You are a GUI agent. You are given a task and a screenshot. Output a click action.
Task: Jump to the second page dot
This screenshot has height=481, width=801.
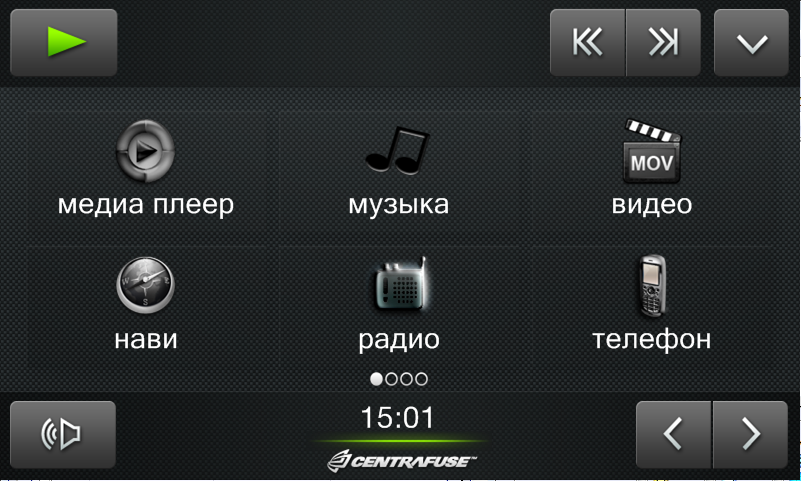pyautogui.click(x=391, y=379)
